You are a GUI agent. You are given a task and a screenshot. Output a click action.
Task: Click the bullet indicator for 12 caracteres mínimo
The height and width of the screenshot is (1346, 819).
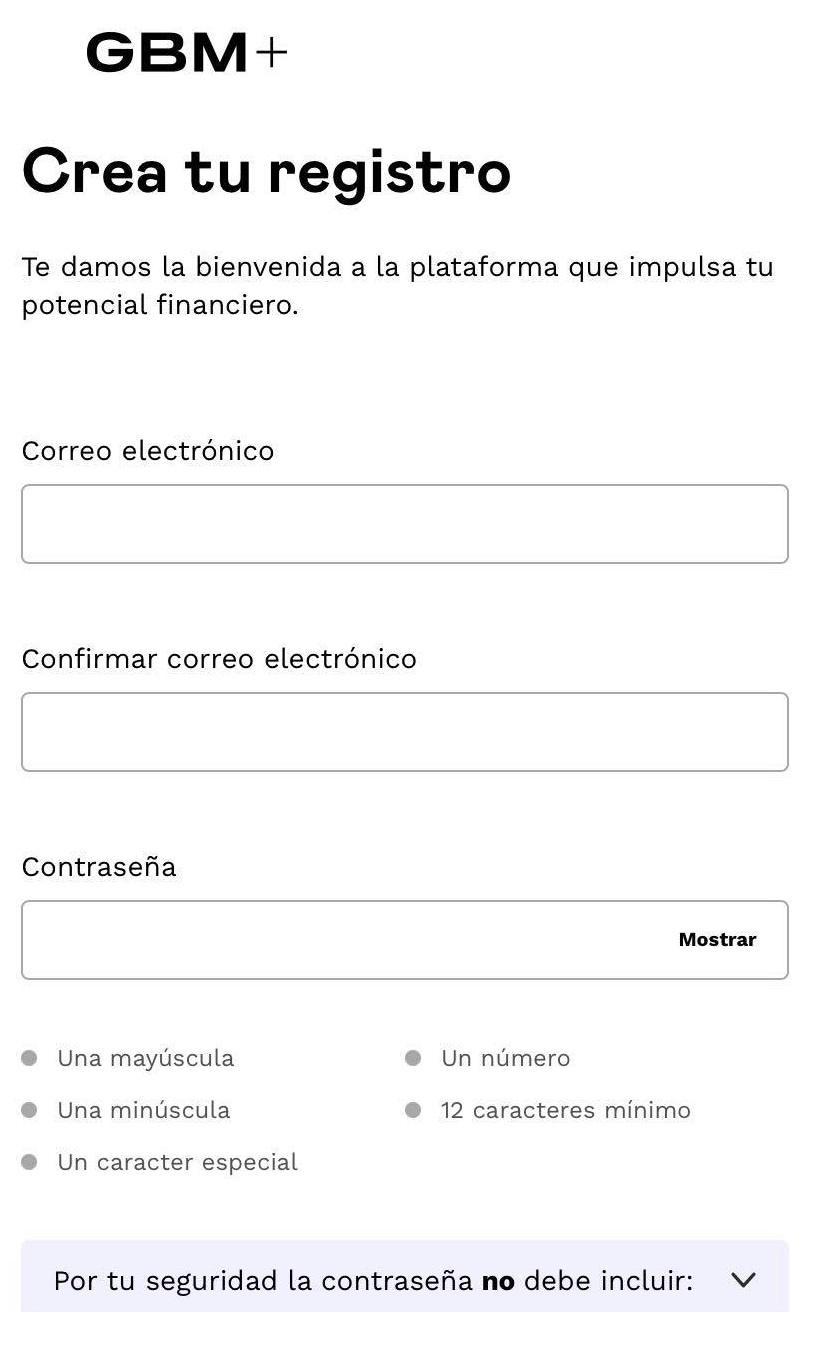[413, 1109]
